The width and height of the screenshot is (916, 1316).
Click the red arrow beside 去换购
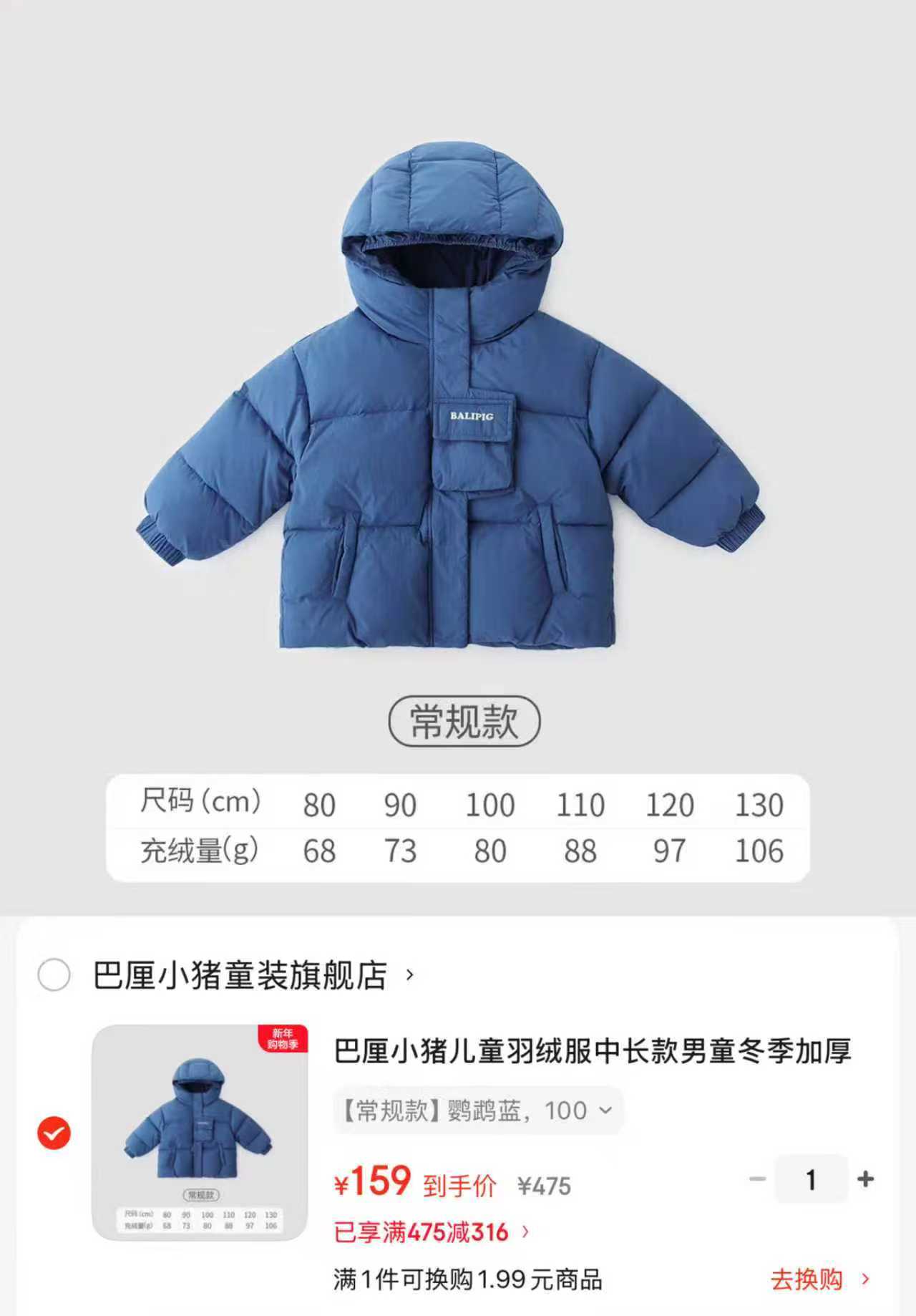point(864,1277)
